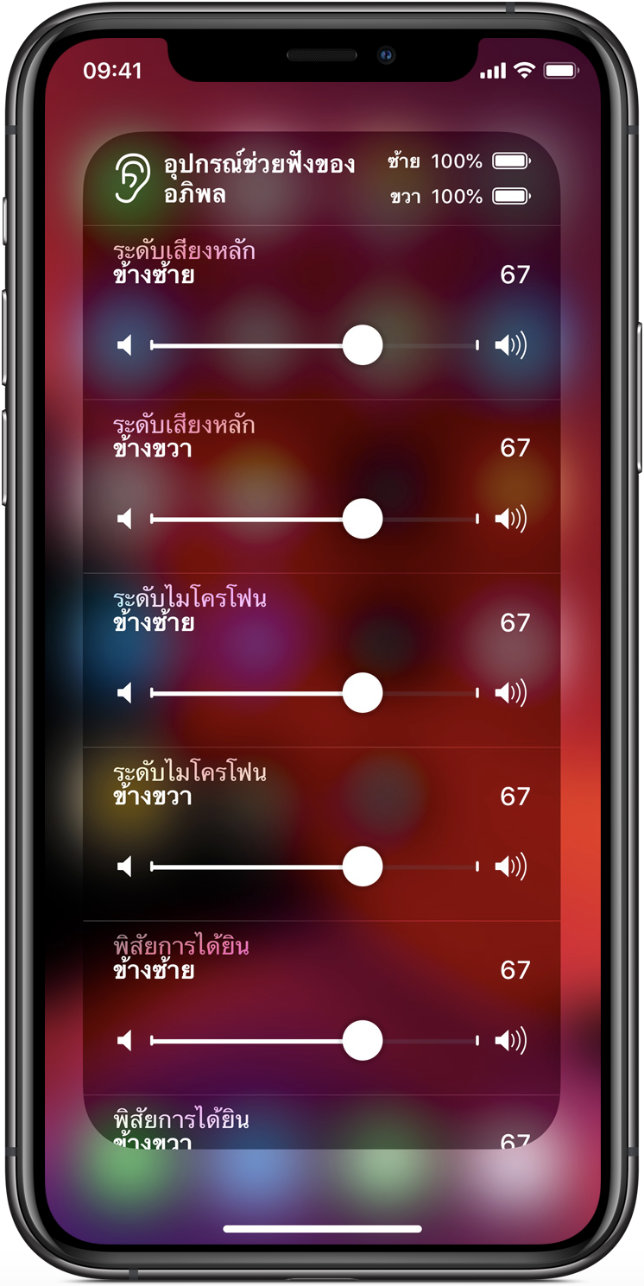Tap the พิสัยการได้ยิน ข้างซ้าย slider track
The height and width of the screenshot is (1286, 644).
click(362, 1041)
